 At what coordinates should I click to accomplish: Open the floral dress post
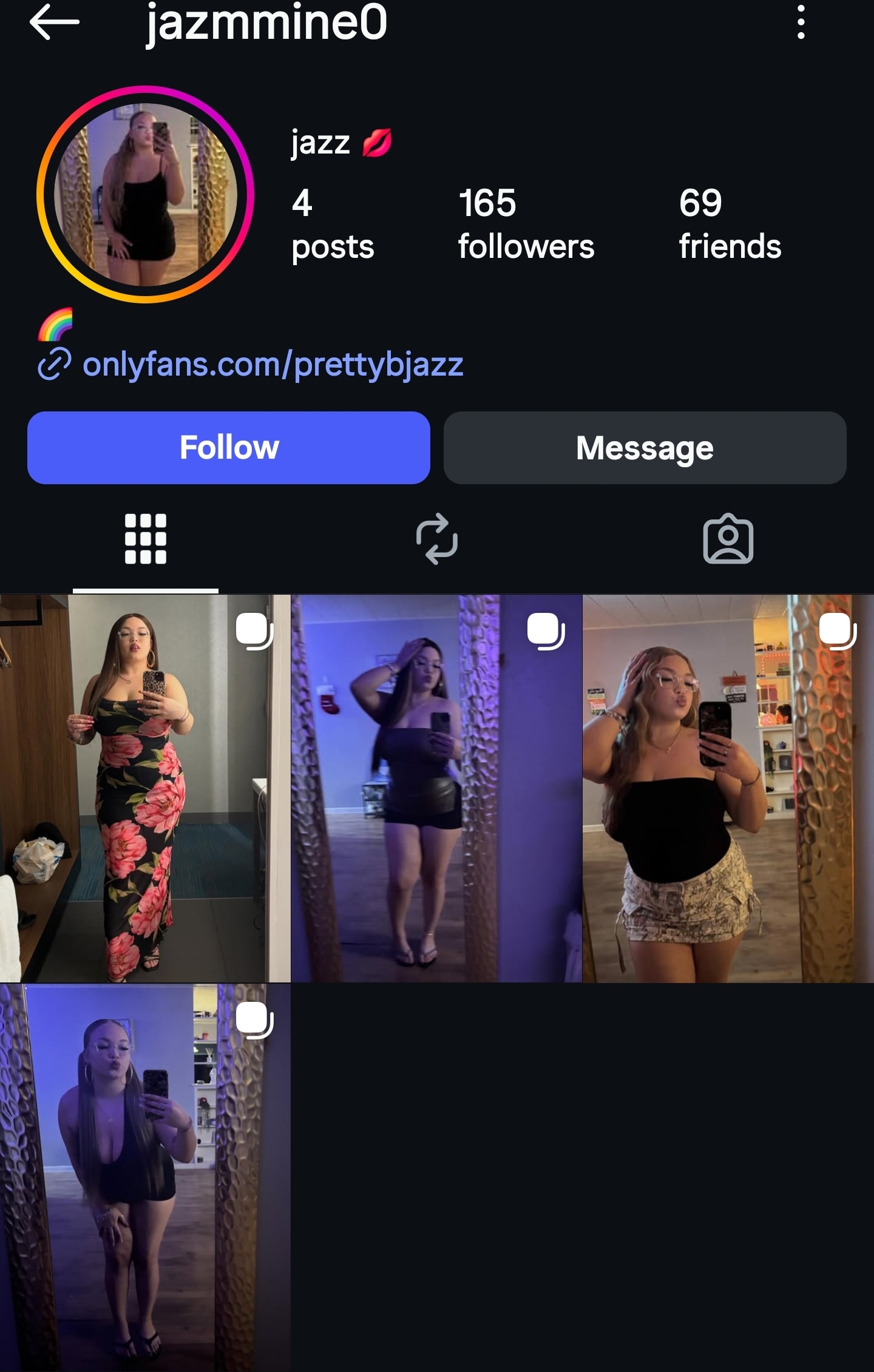[145, 788]
